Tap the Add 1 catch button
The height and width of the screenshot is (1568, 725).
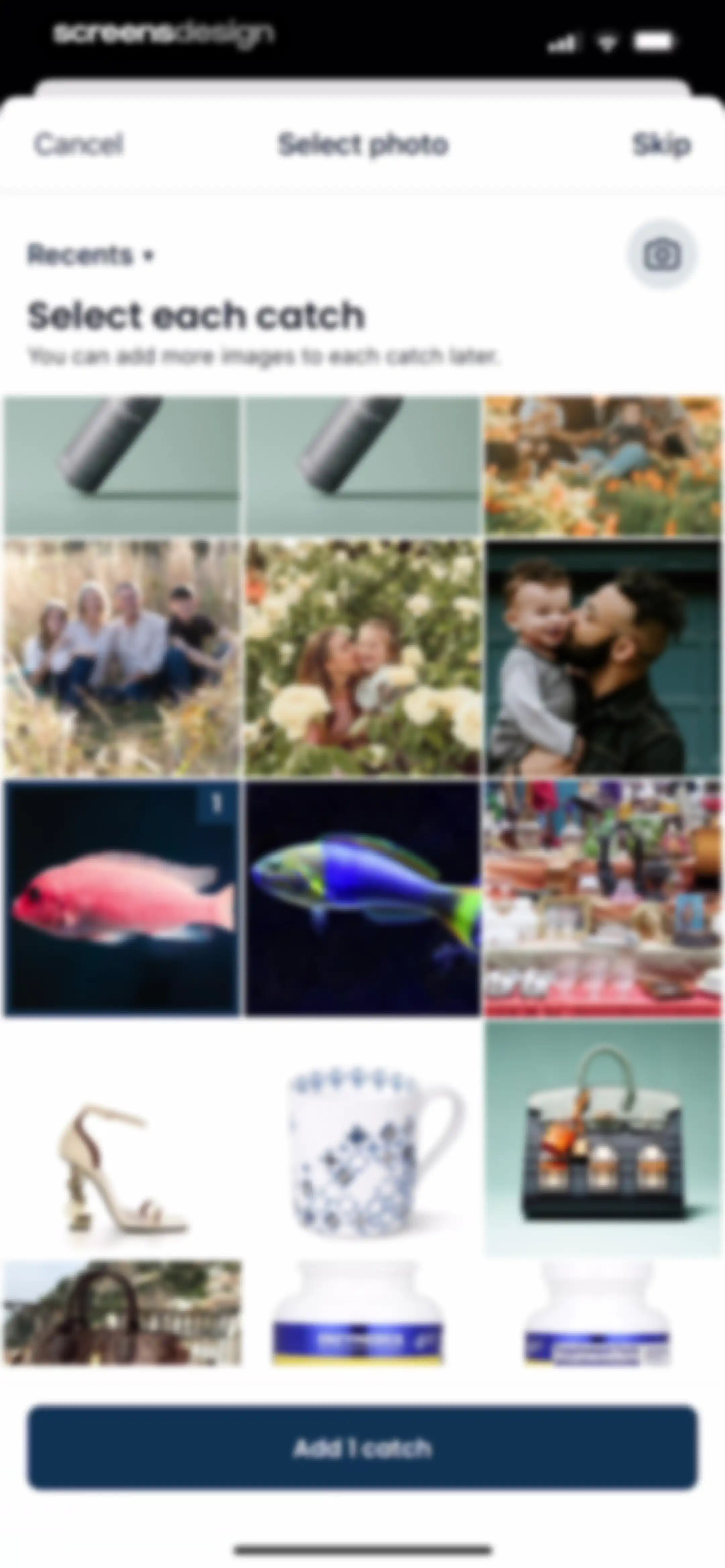pos(362,1447)
